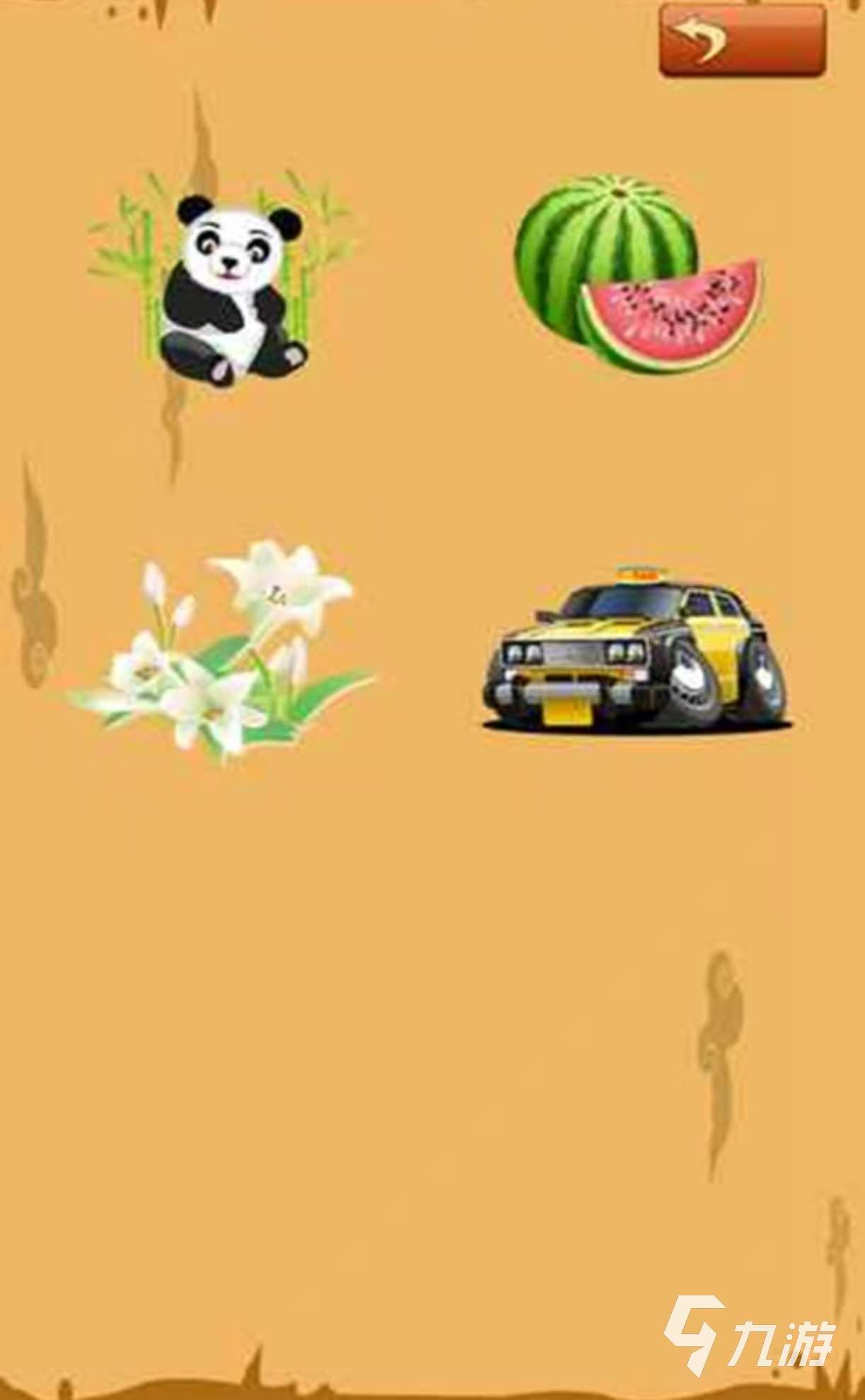Open the yellow taxi car picture
865x1400 pixels.
pyautogui.click(x=637, y=649)
